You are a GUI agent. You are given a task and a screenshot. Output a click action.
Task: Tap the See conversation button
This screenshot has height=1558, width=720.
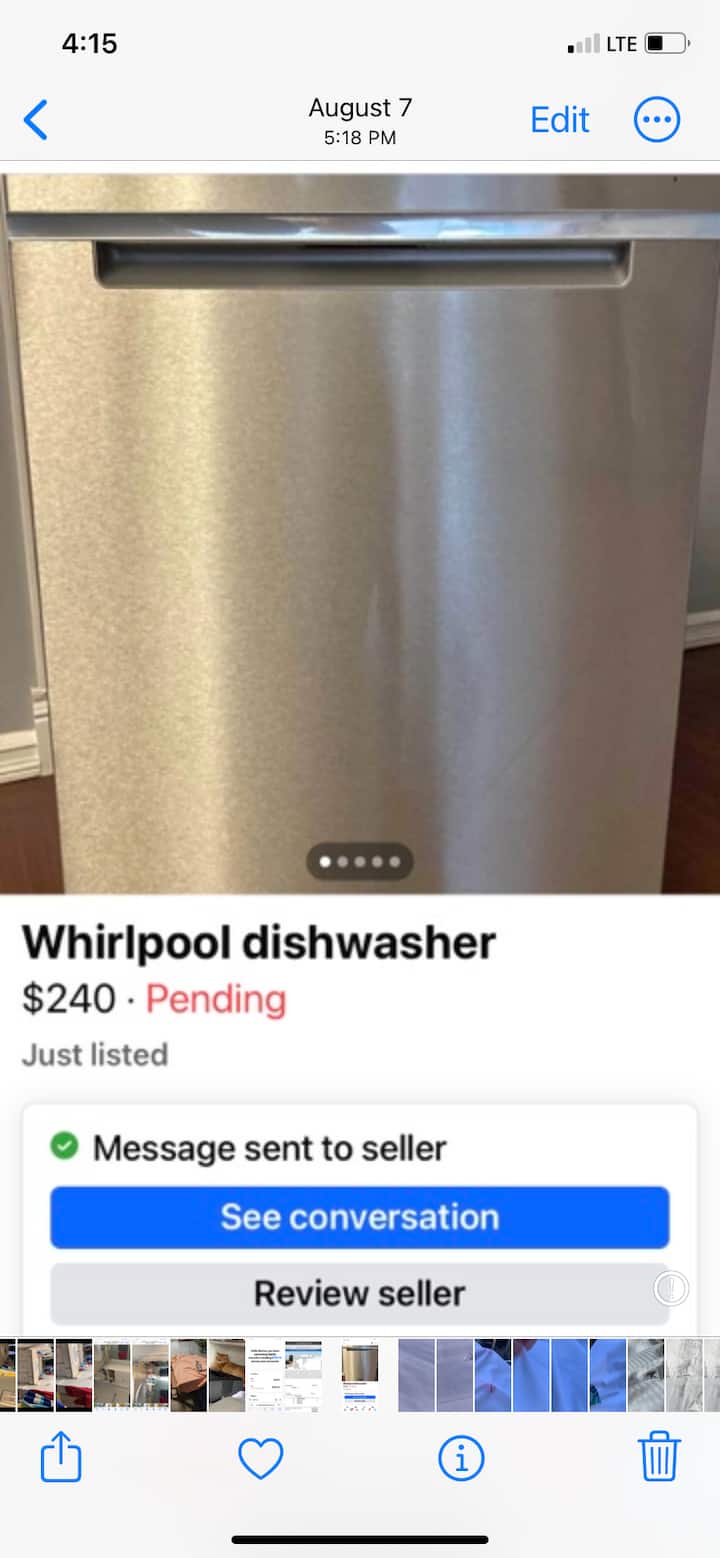tap(359, 1217)
